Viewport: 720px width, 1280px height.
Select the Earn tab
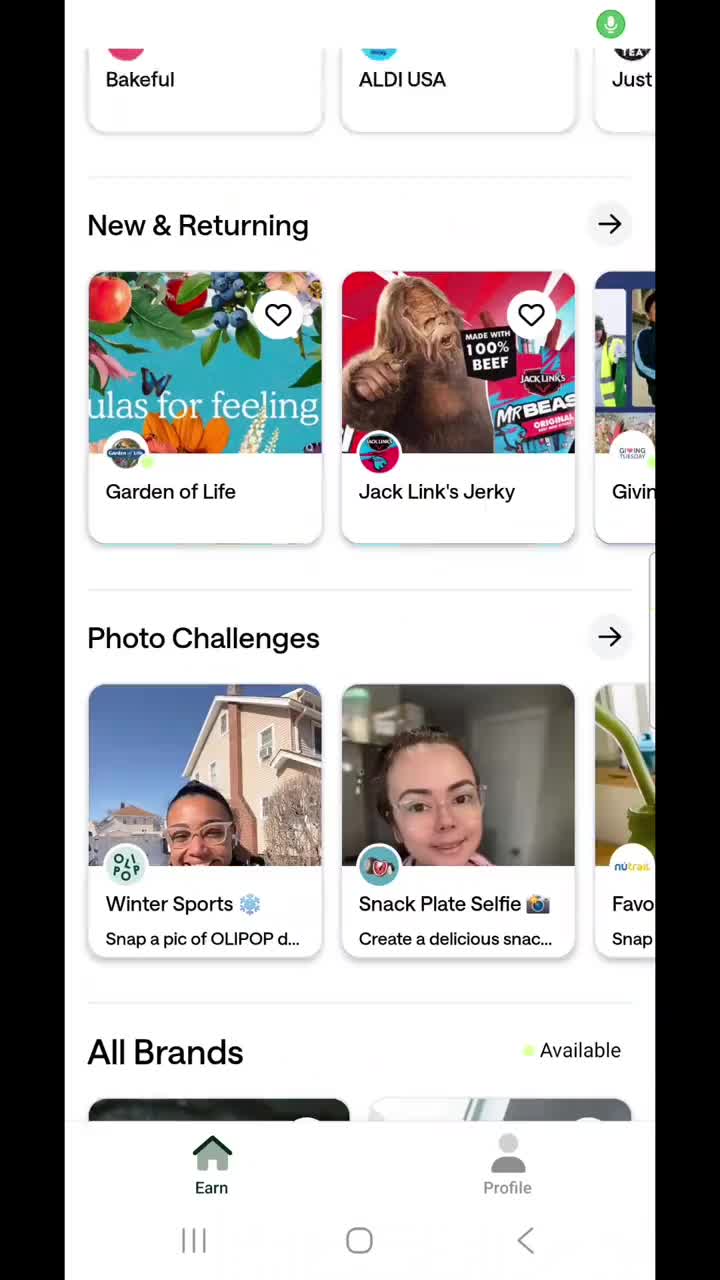coord(211,1165)
